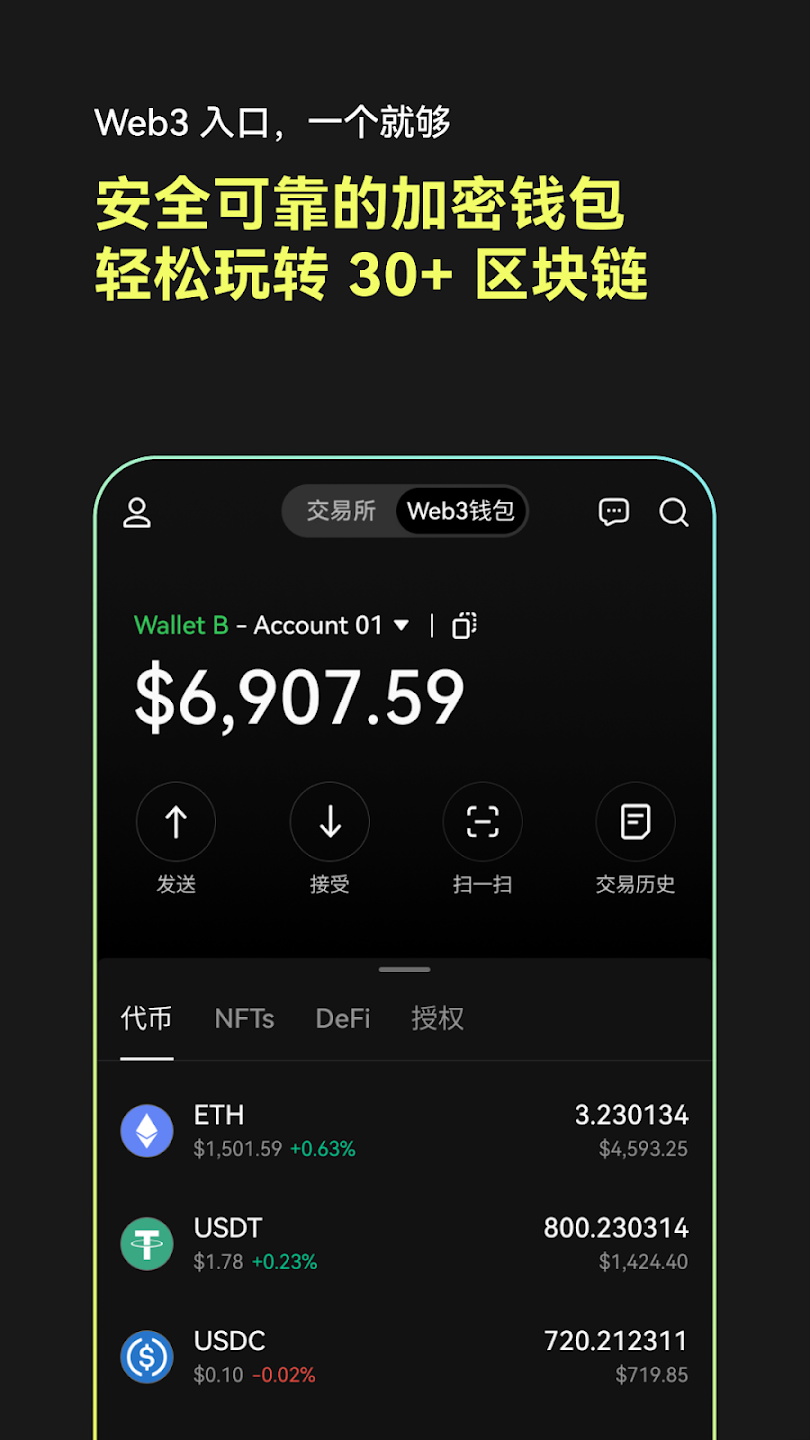Tap the copy wallet address icon
Screen dimensions: 810x1440
463,625
